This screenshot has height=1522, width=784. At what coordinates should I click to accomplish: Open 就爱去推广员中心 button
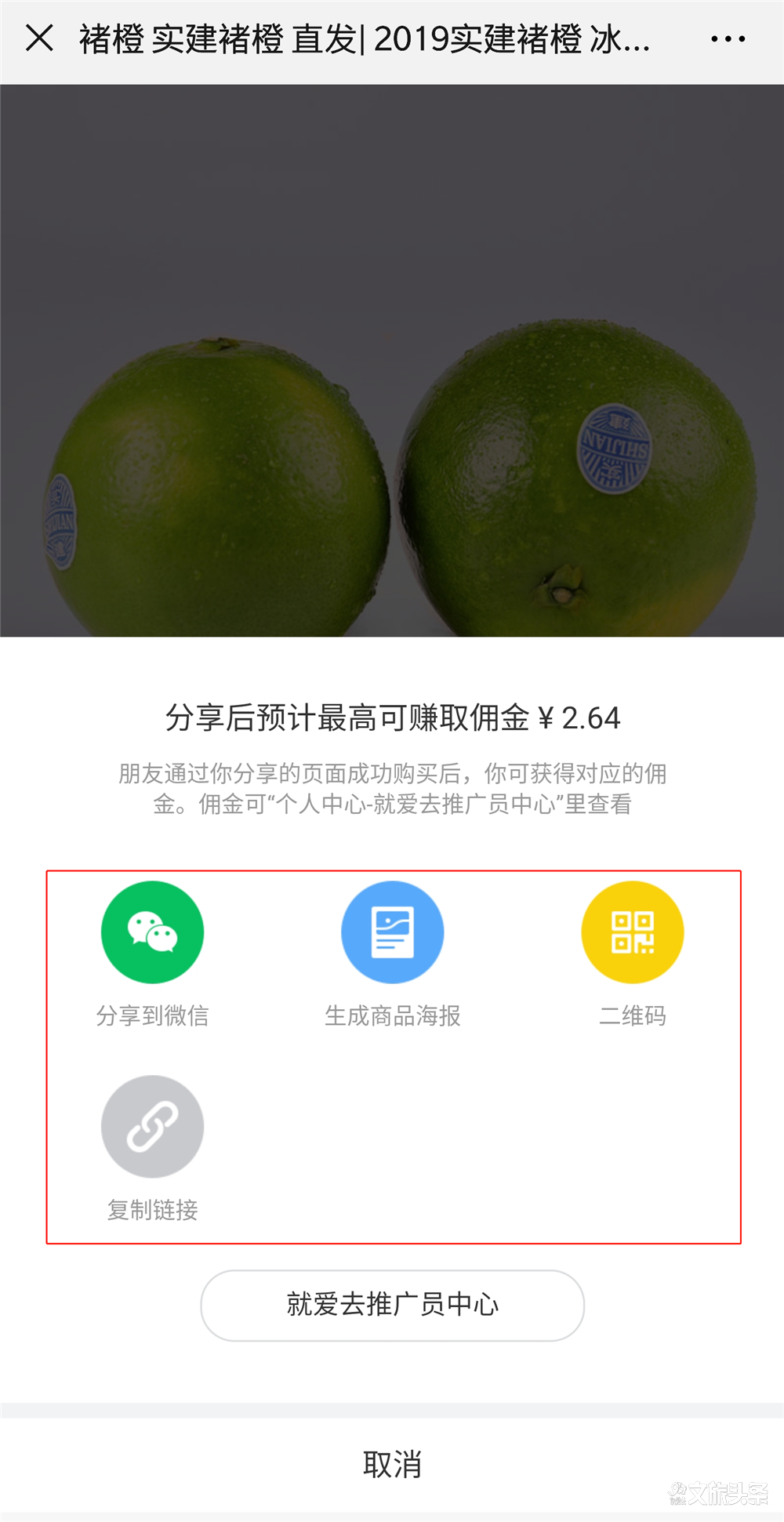392,1305
